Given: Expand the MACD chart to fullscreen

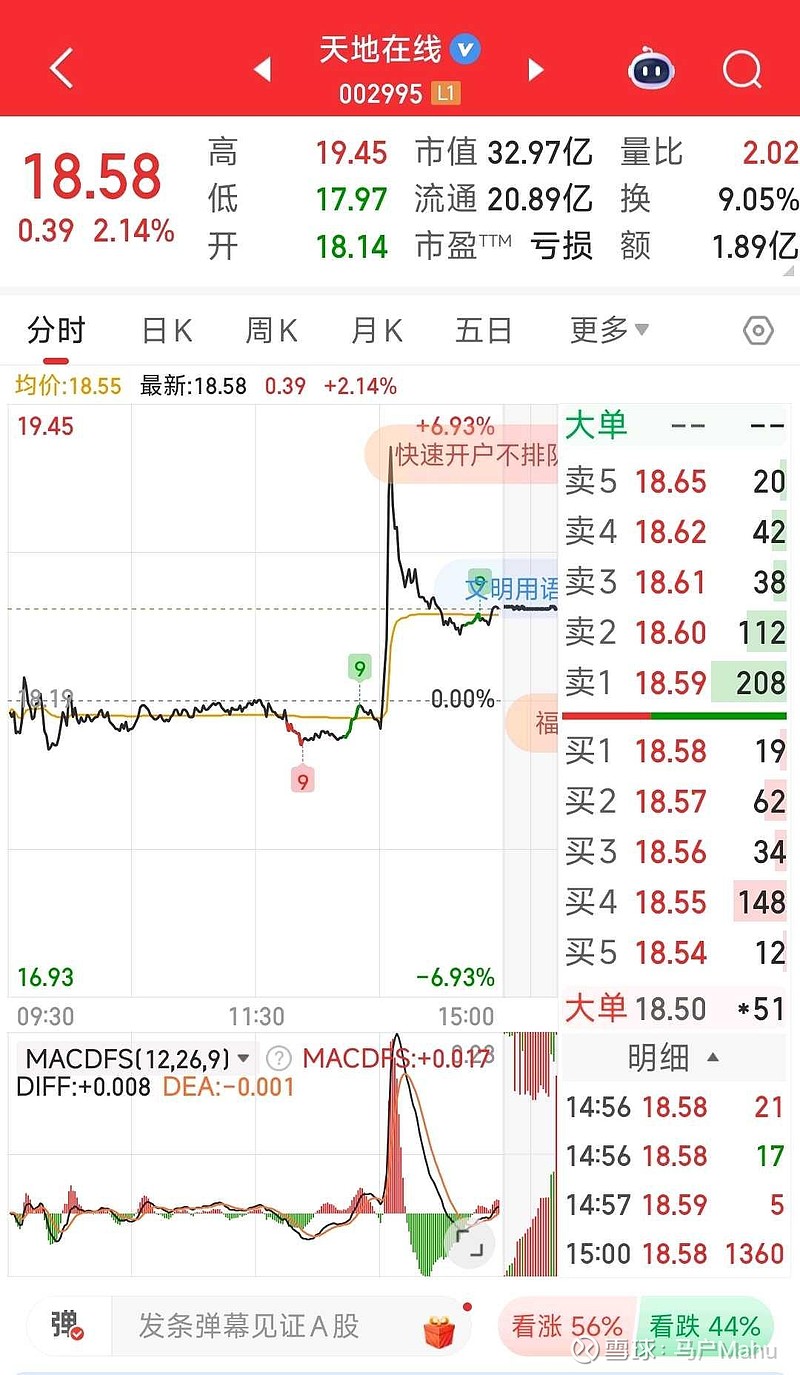Looking at the screenshot, I should [x=470, y=1243].
